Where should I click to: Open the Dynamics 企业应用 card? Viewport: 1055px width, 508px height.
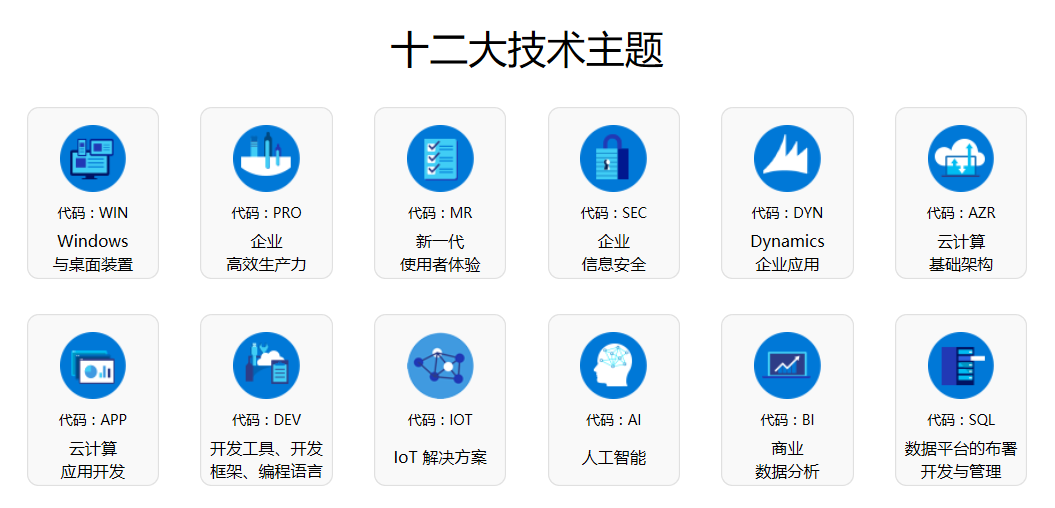coord(787,193)
